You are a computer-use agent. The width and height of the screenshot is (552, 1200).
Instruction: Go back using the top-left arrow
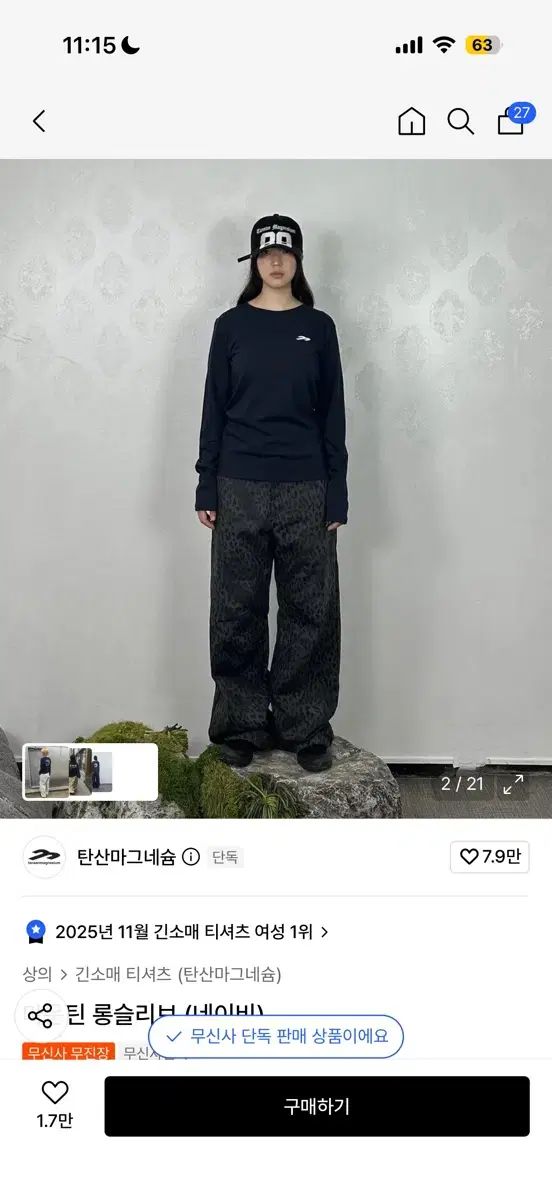click(x=39, y=122)
